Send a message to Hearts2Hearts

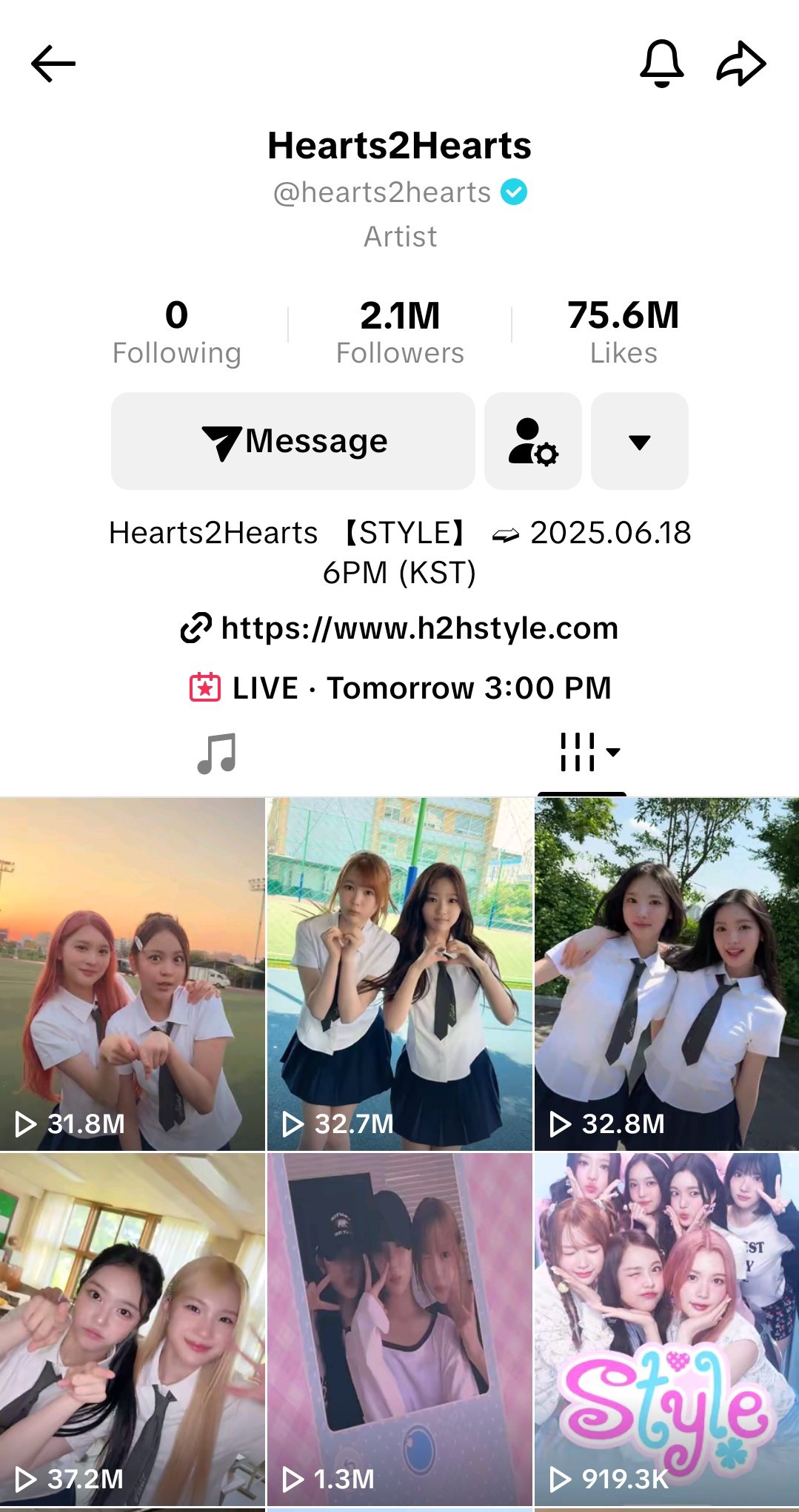[293, 441]
